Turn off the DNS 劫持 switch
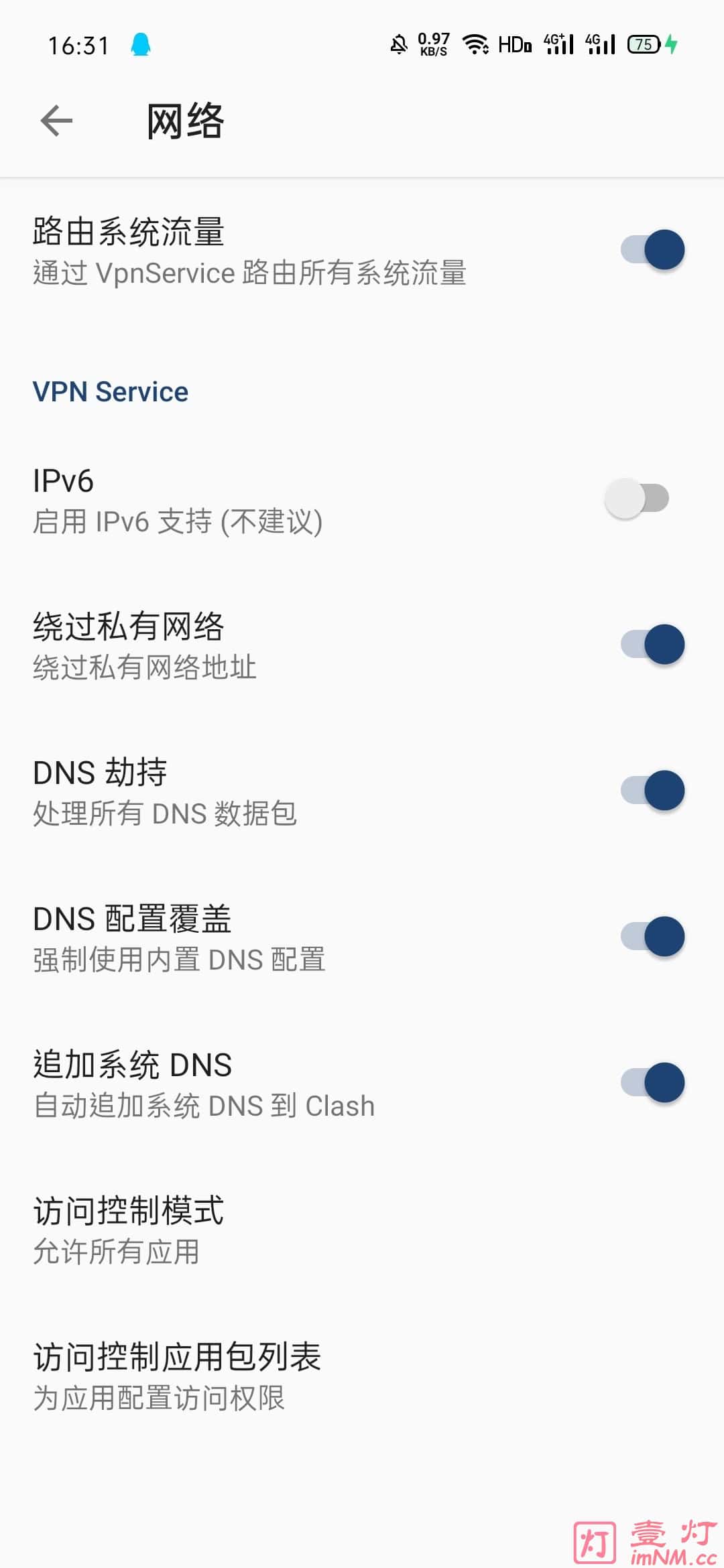Image resolution: width=724 pixels, height=1568 pixels. [652, 791]
